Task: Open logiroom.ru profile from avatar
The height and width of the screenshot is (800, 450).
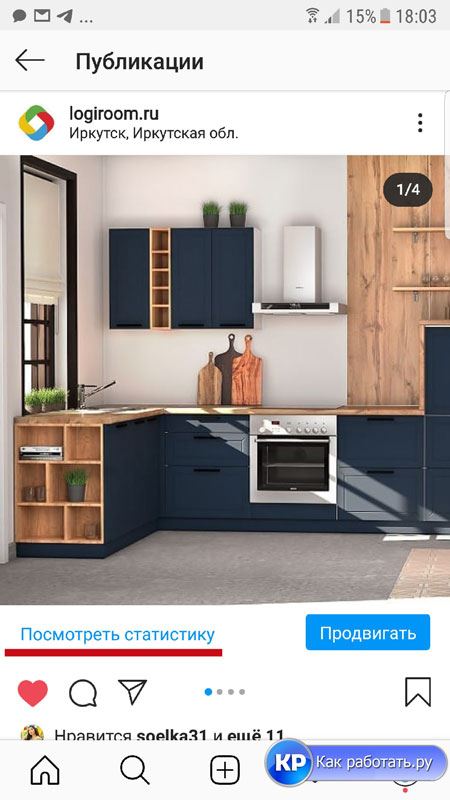Action: pos(36,122)
